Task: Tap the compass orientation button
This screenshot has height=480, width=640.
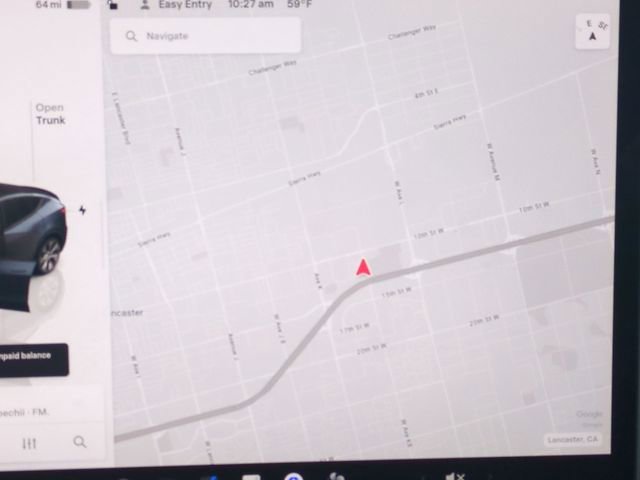Action: (593, 31)
